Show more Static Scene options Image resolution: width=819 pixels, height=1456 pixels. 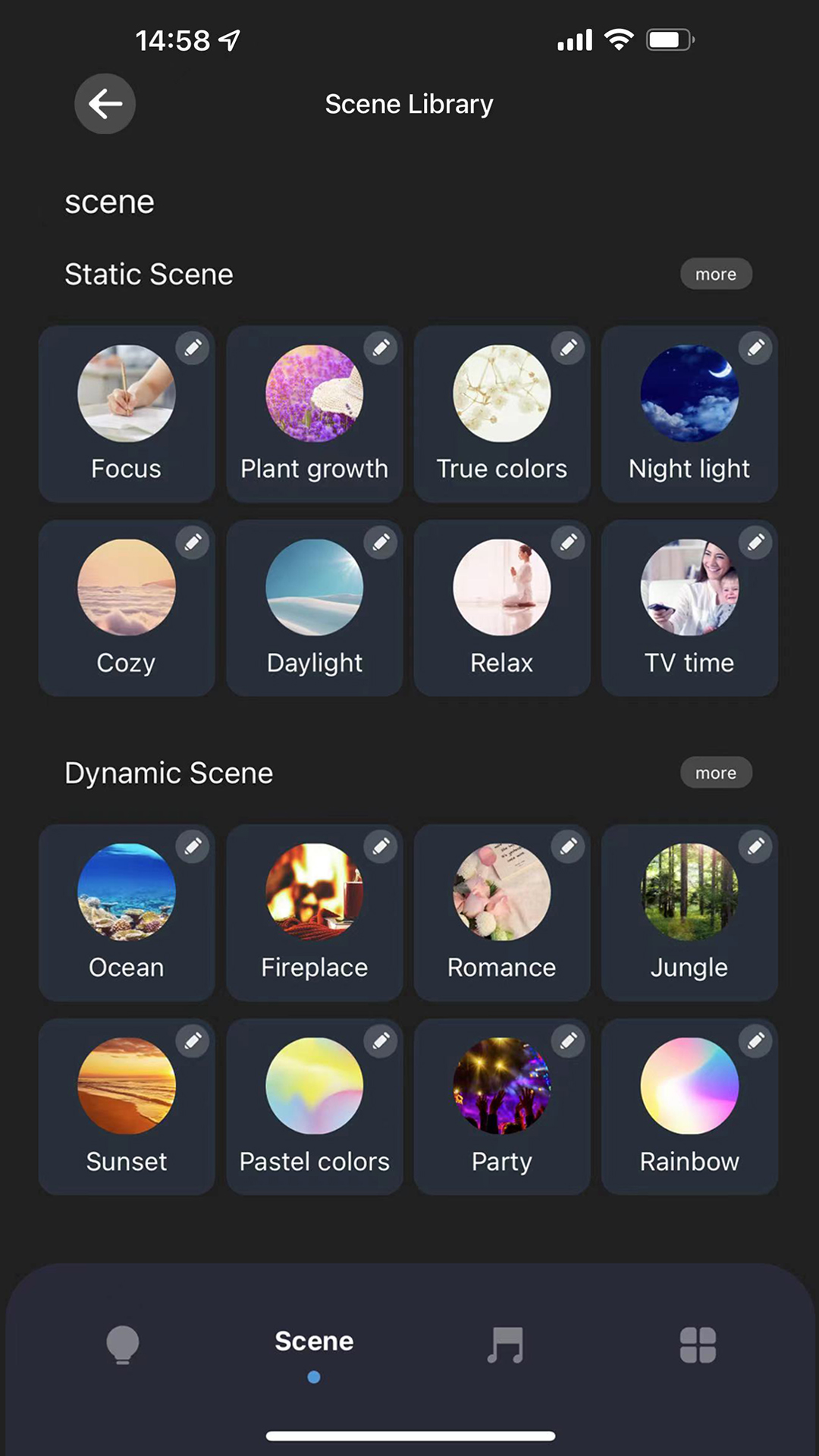coord(715,274)
